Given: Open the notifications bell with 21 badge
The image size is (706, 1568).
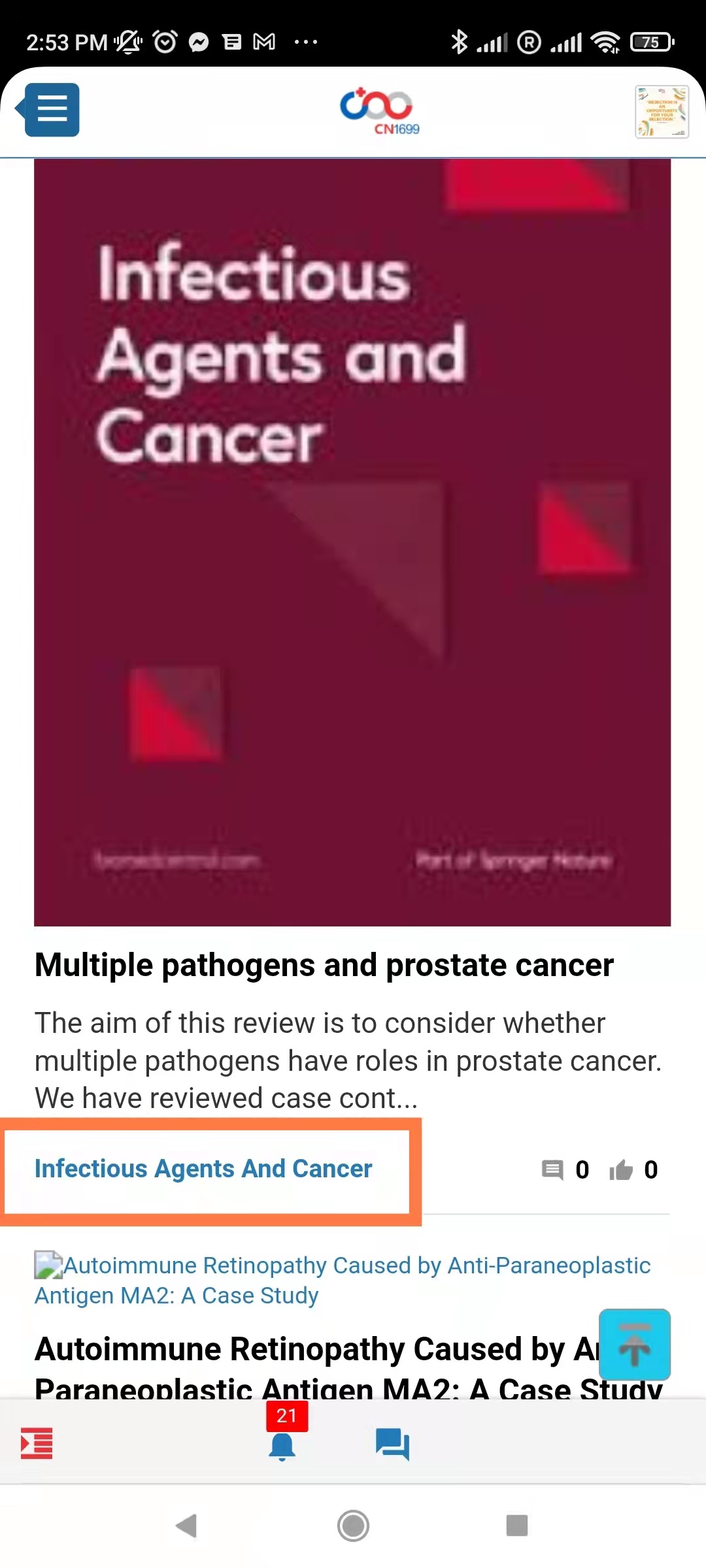Looking at the screenshot, I should coord(282,1445).
